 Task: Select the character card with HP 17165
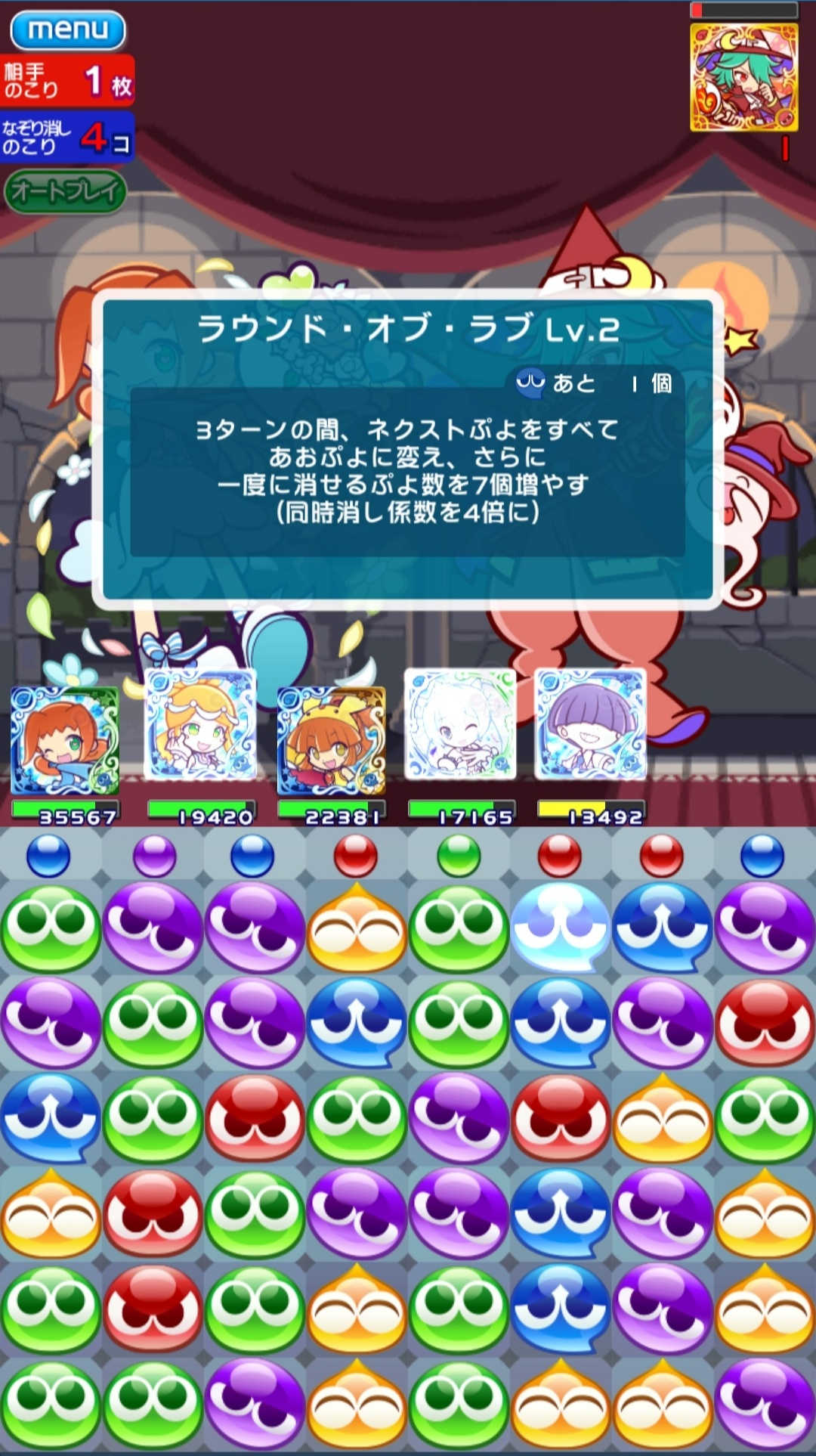point(460,725)
